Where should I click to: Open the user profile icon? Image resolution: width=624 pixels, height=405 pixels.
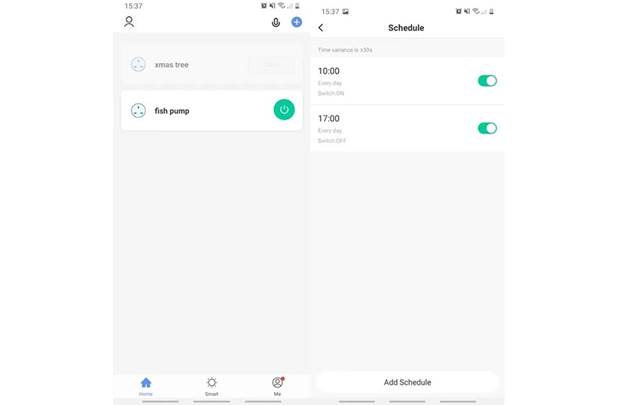(x=129, y=22)
